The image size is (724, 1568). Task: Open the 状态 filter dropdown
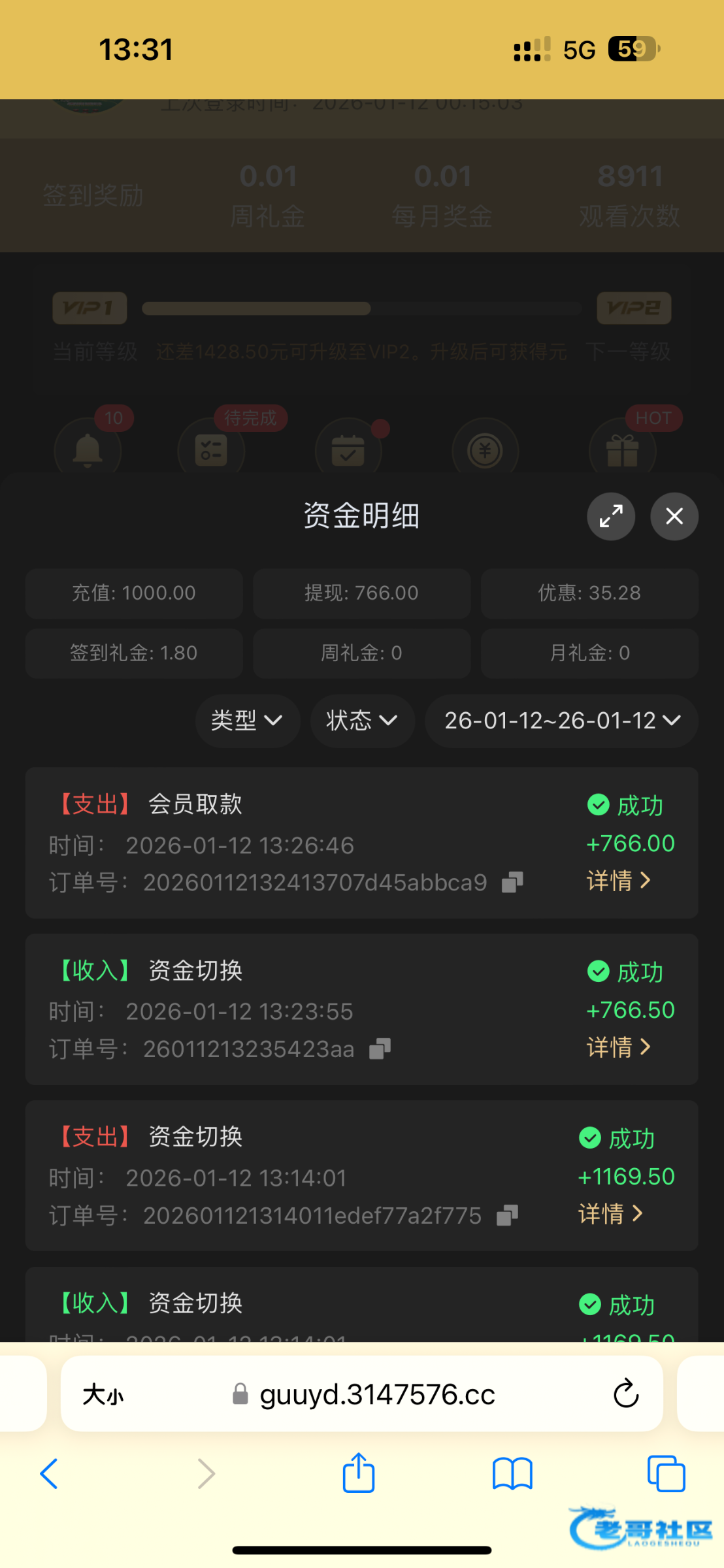[362, 721]
